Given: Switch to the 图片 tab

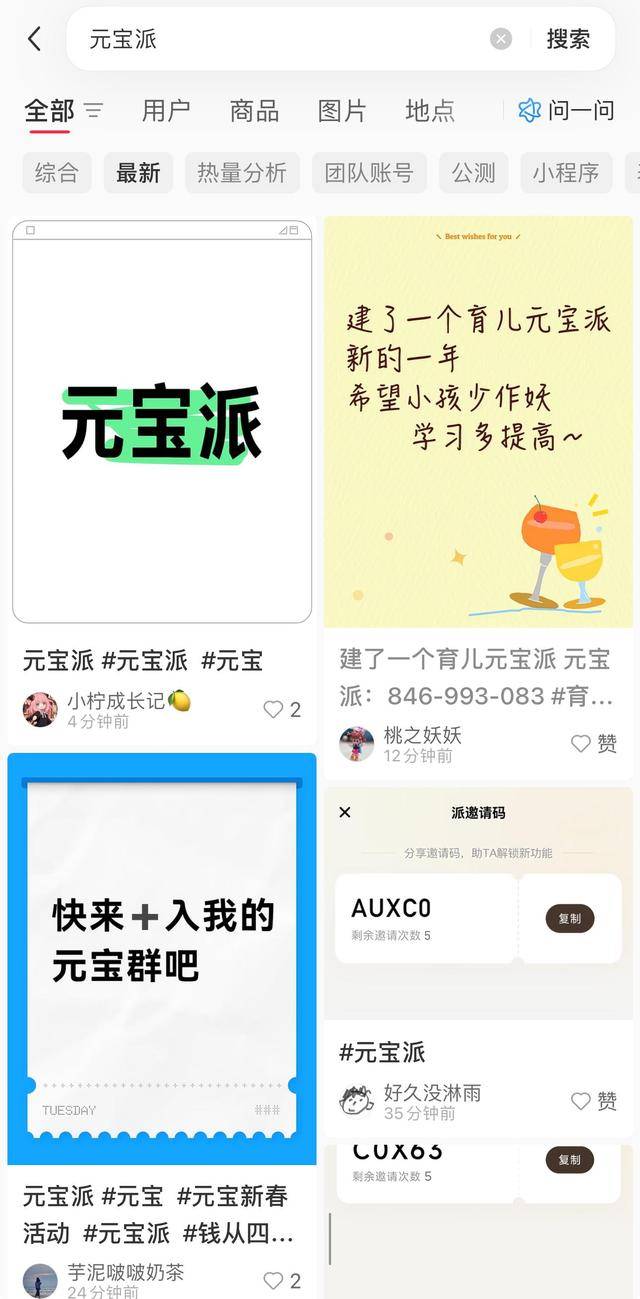Looking at the screenshot, I should [342, 110].
